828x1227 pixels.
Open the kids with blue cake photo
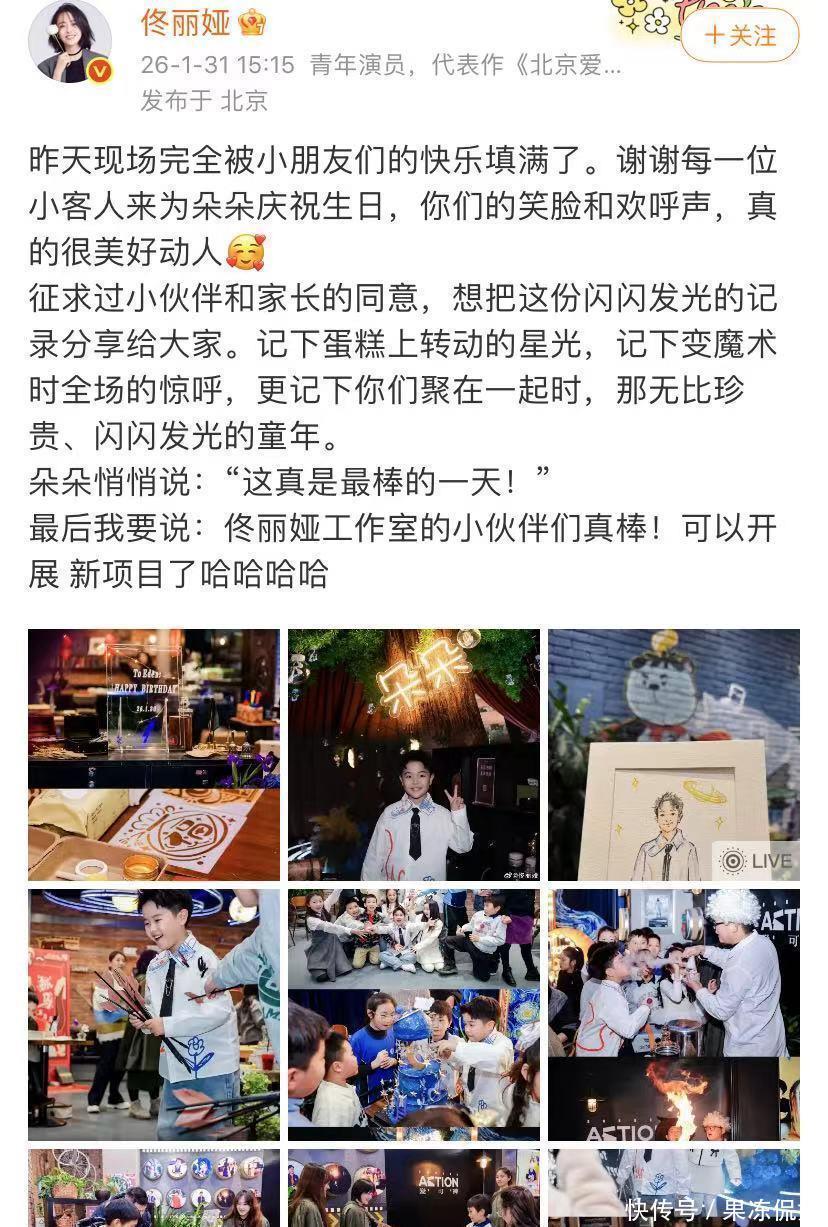tap(413, 1014)
